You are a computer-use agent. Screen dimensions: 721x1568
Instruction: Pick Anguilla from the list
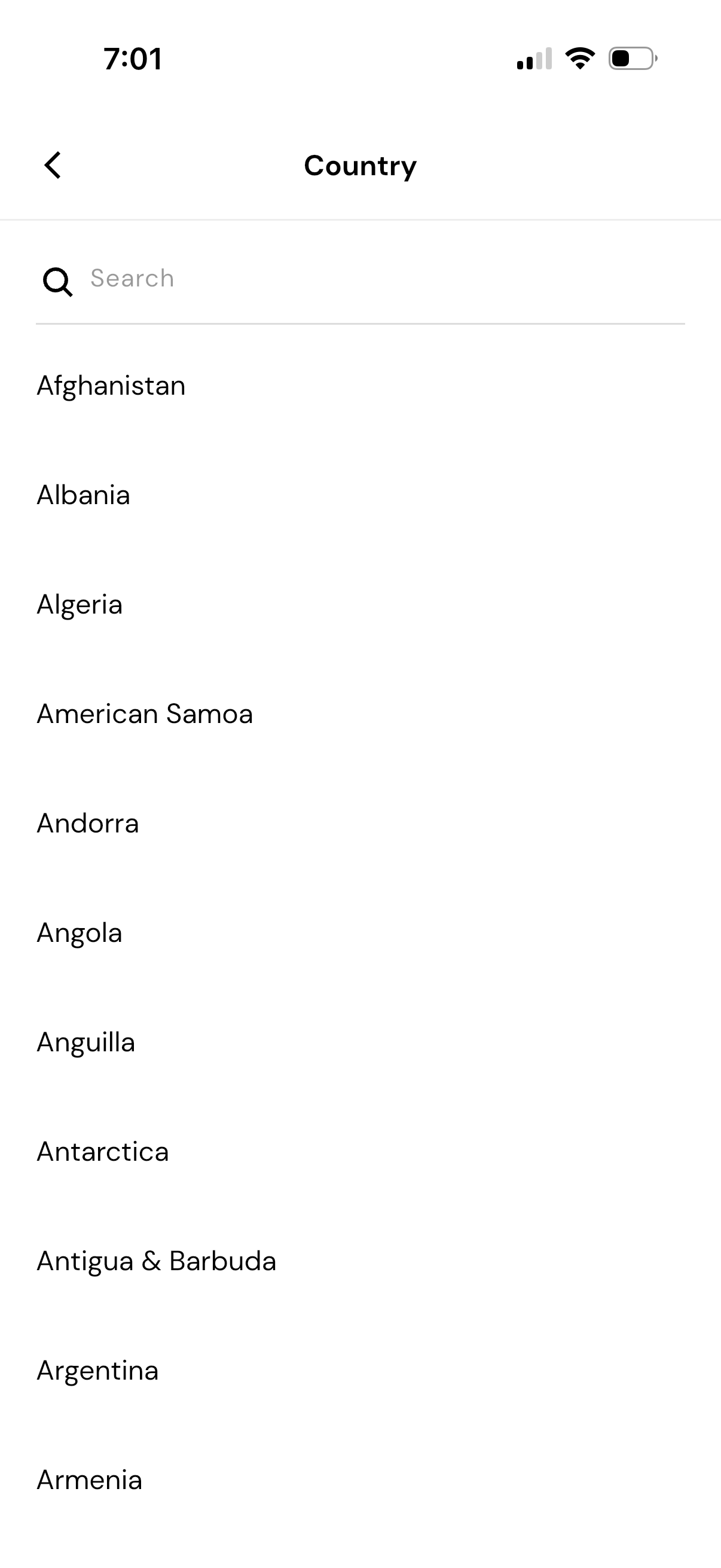[85, 1043]
